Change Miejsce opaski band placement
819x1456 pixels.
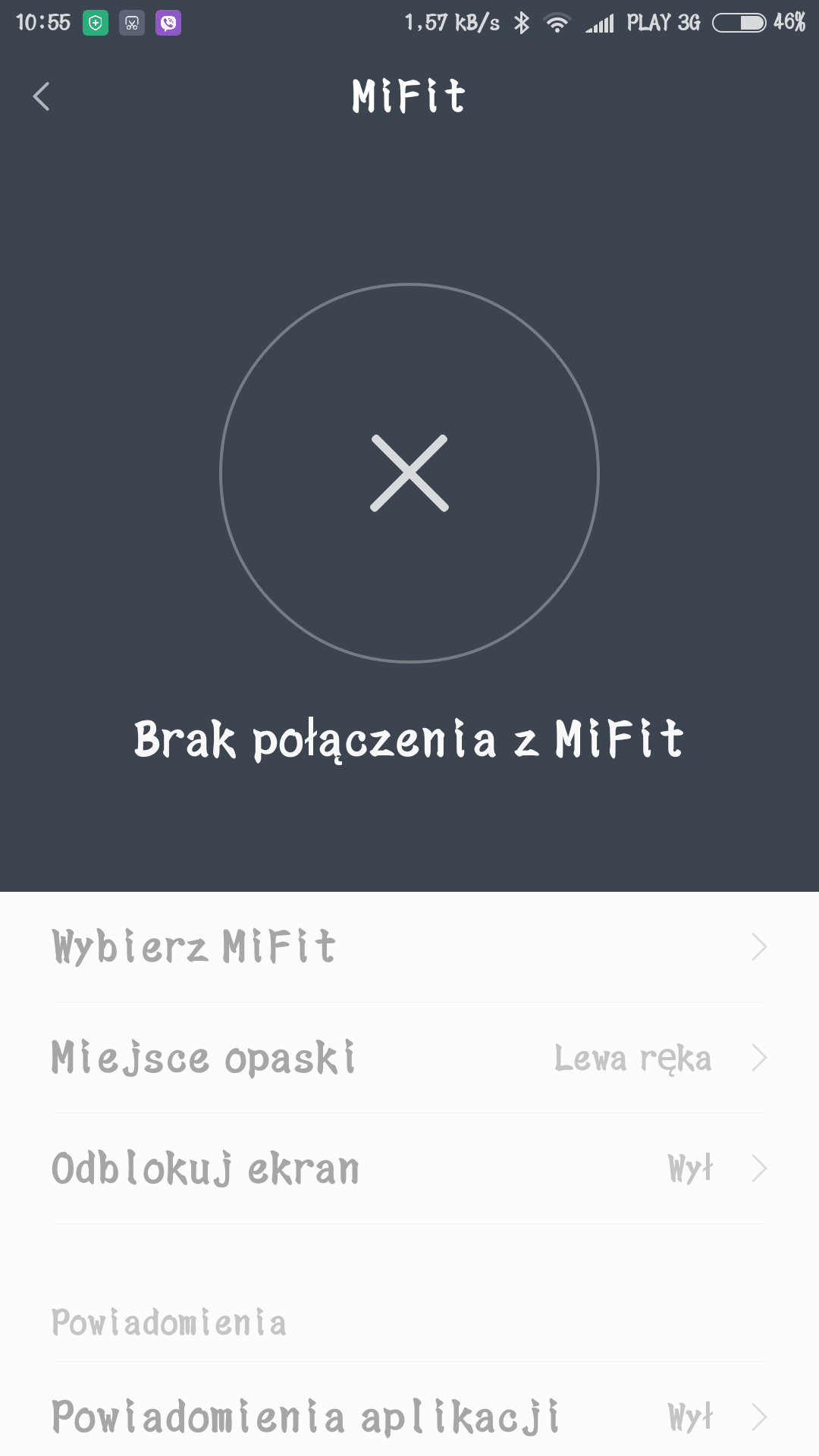pyautogui.click(x=409, y=1058)
